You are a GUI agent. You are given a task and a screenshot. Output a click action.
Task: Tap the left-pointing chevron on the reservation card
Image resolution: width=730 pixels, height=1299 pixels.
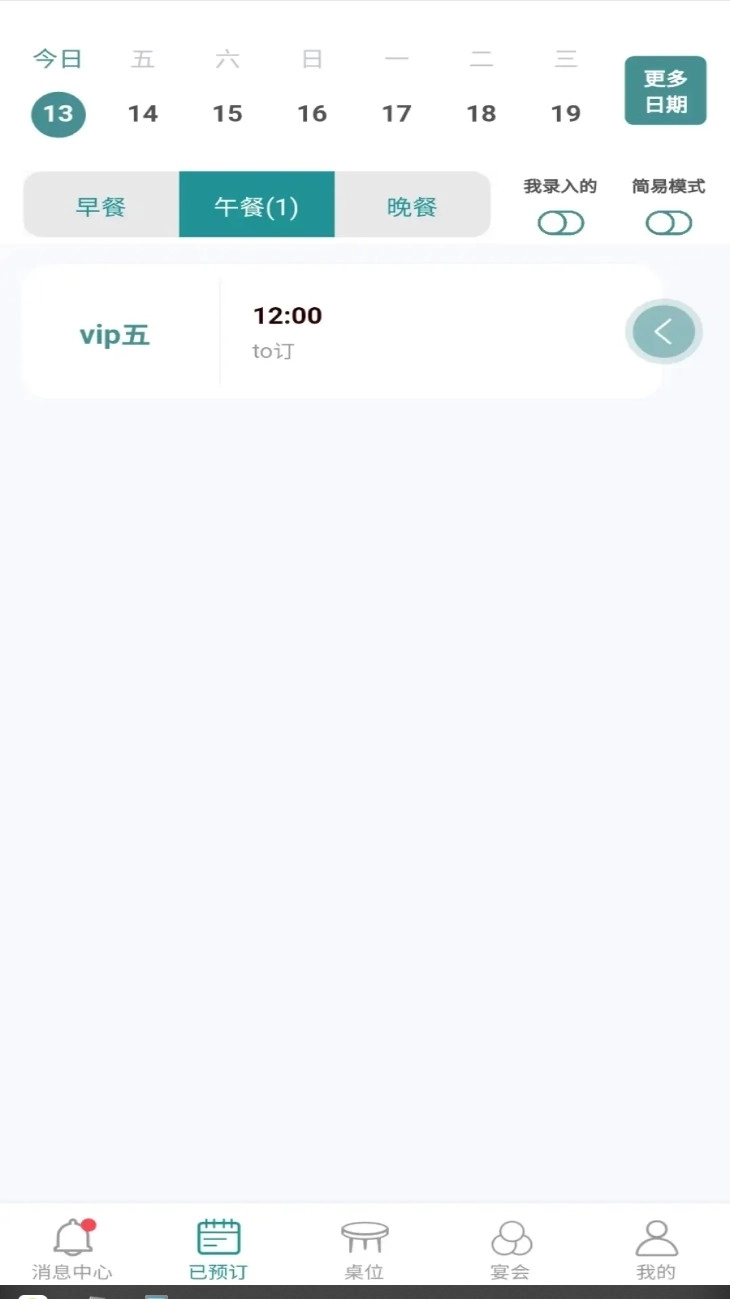[663, 331]
